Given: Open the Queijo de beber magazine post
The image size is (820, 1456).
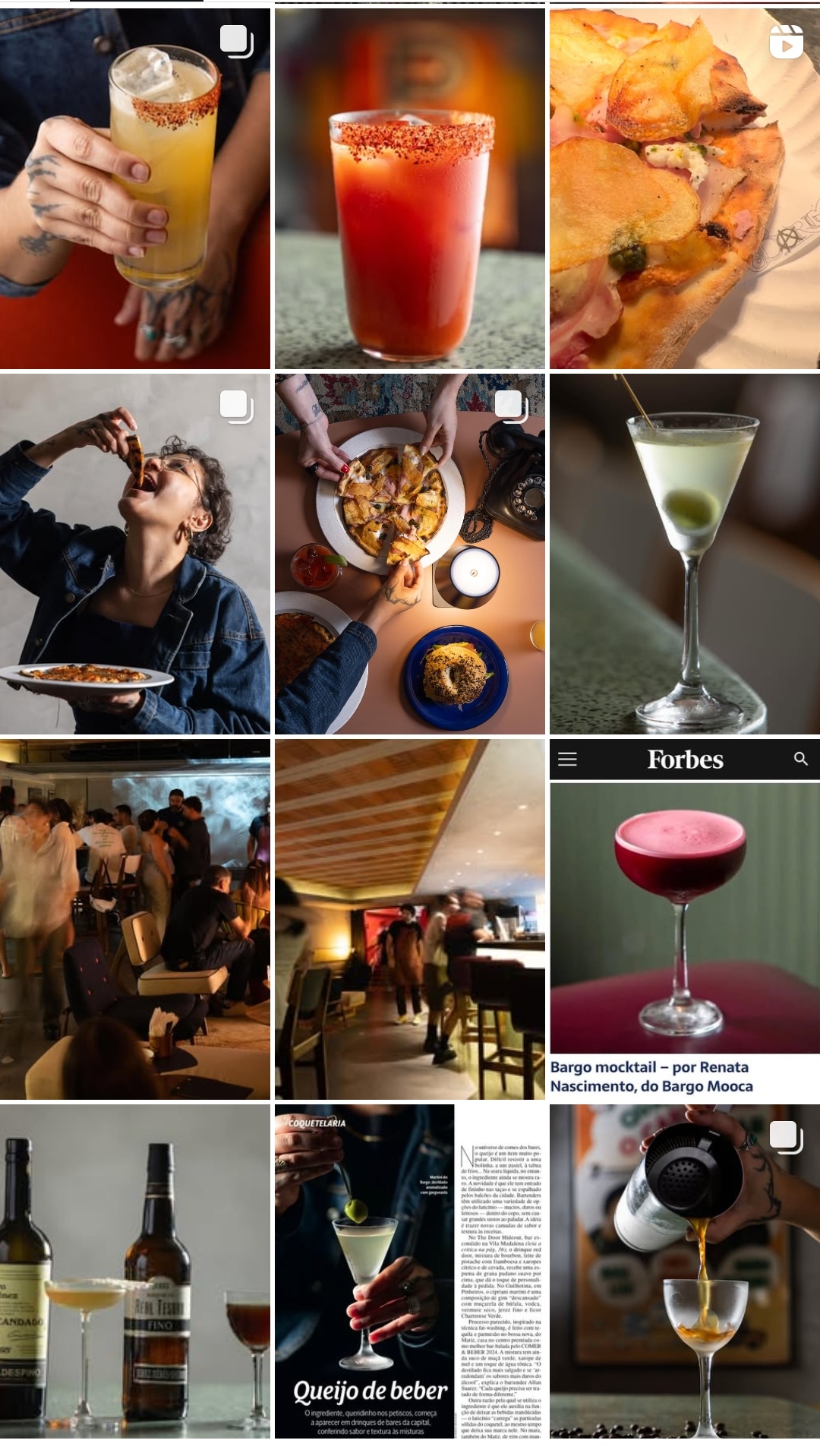Looking at the screenshot, I should [x=410, y=1272].
